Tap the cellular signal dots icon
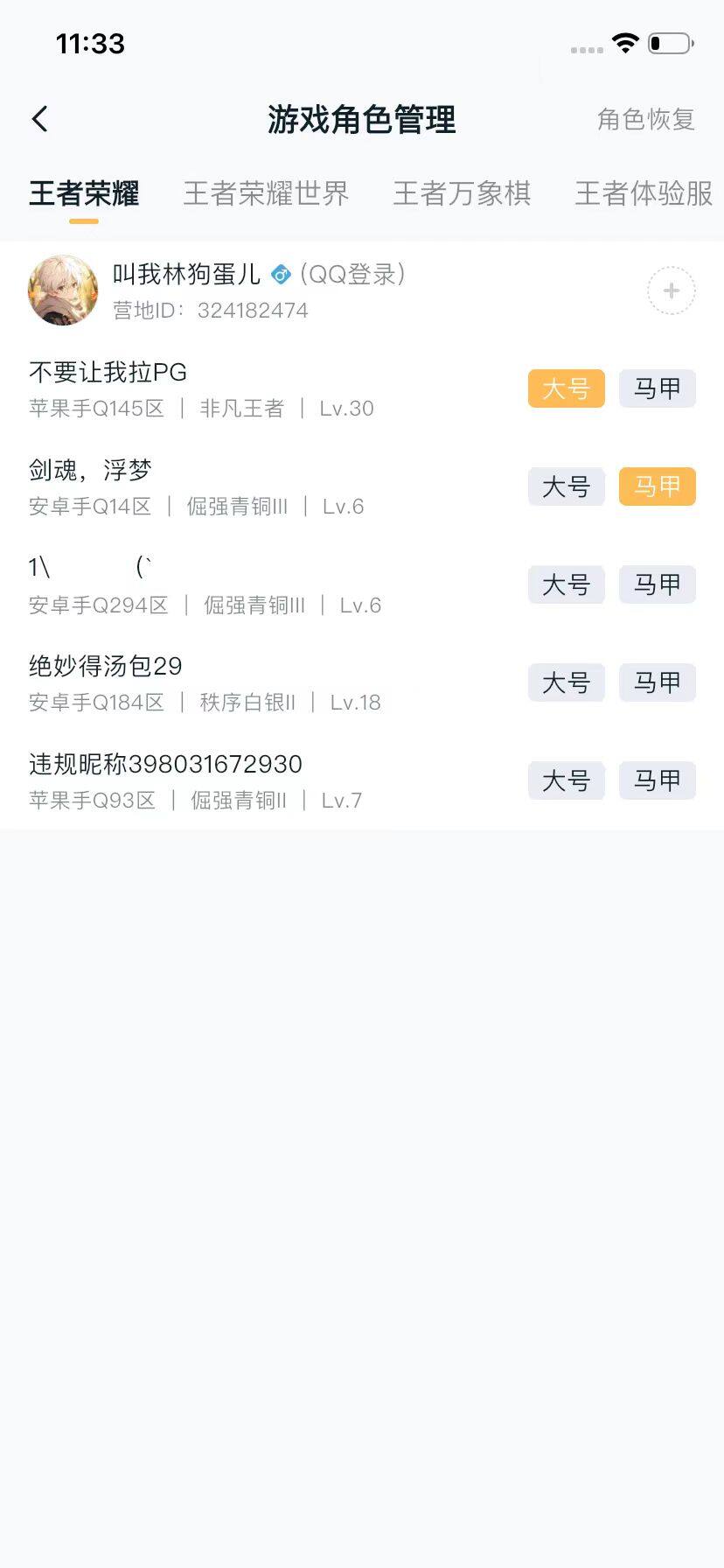 587,50
